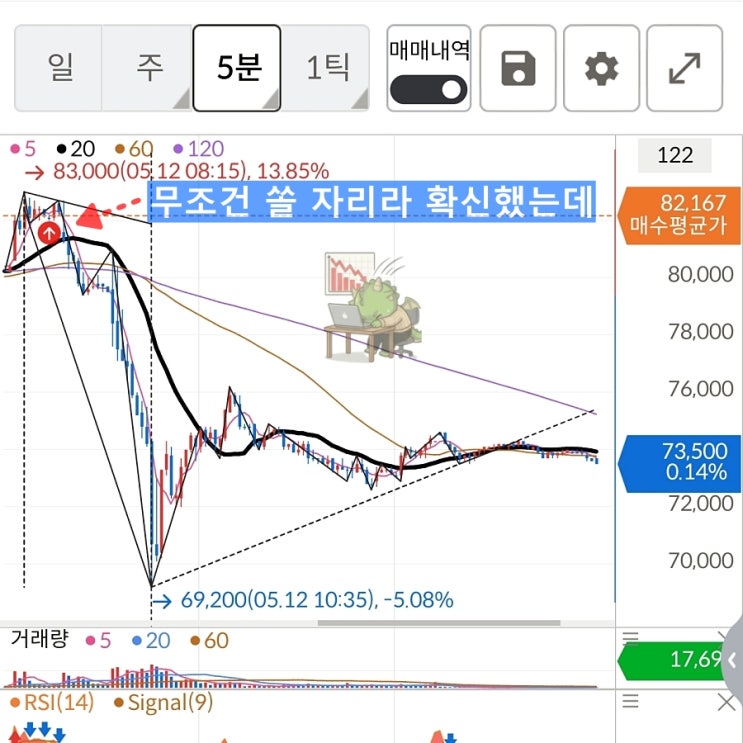743x743 pixels.
Task: Open the RSI panel's hamburger menu
Action: [x=630, y=701]
